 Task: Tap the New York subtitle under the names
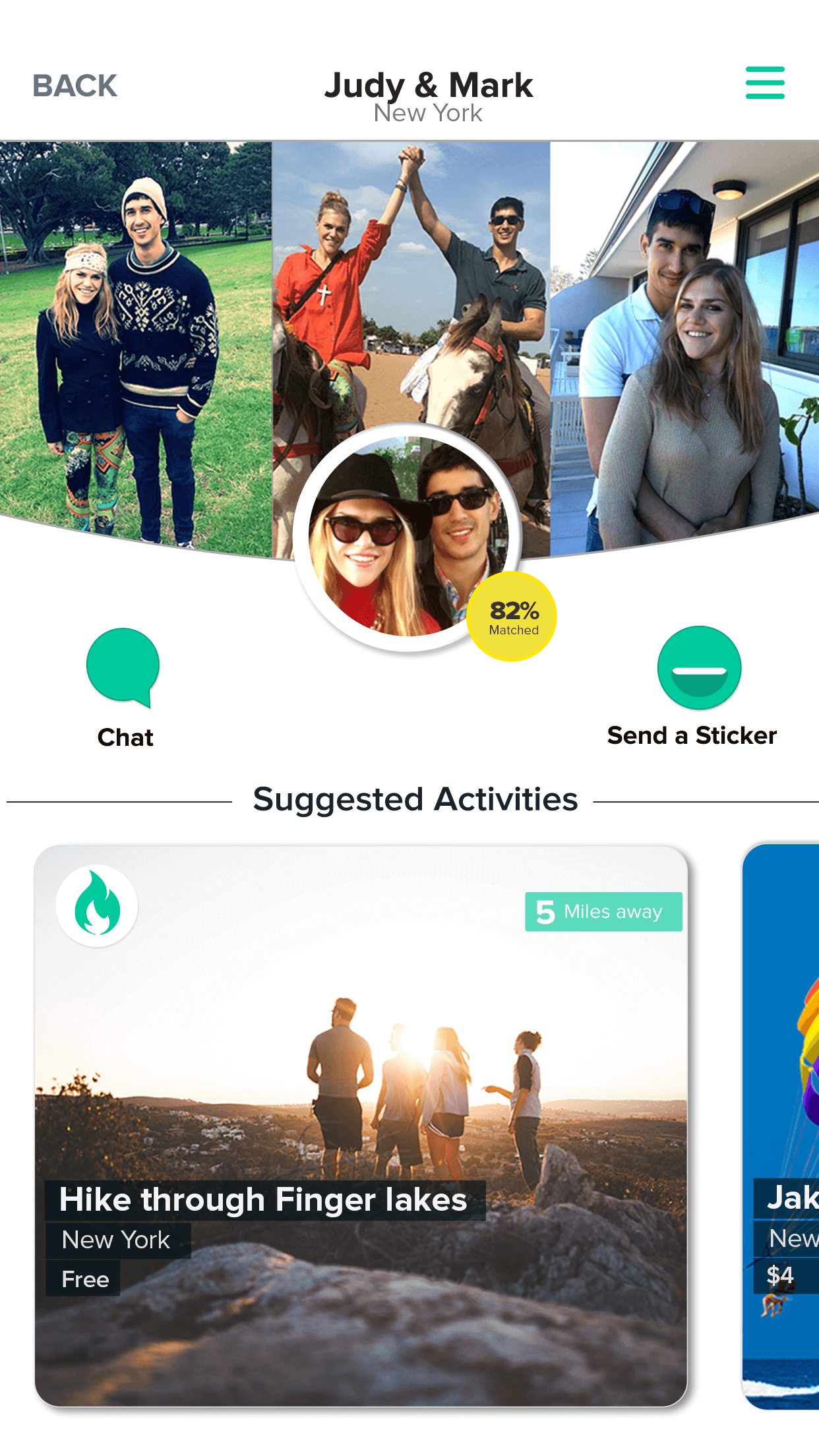tap(428, 113)
